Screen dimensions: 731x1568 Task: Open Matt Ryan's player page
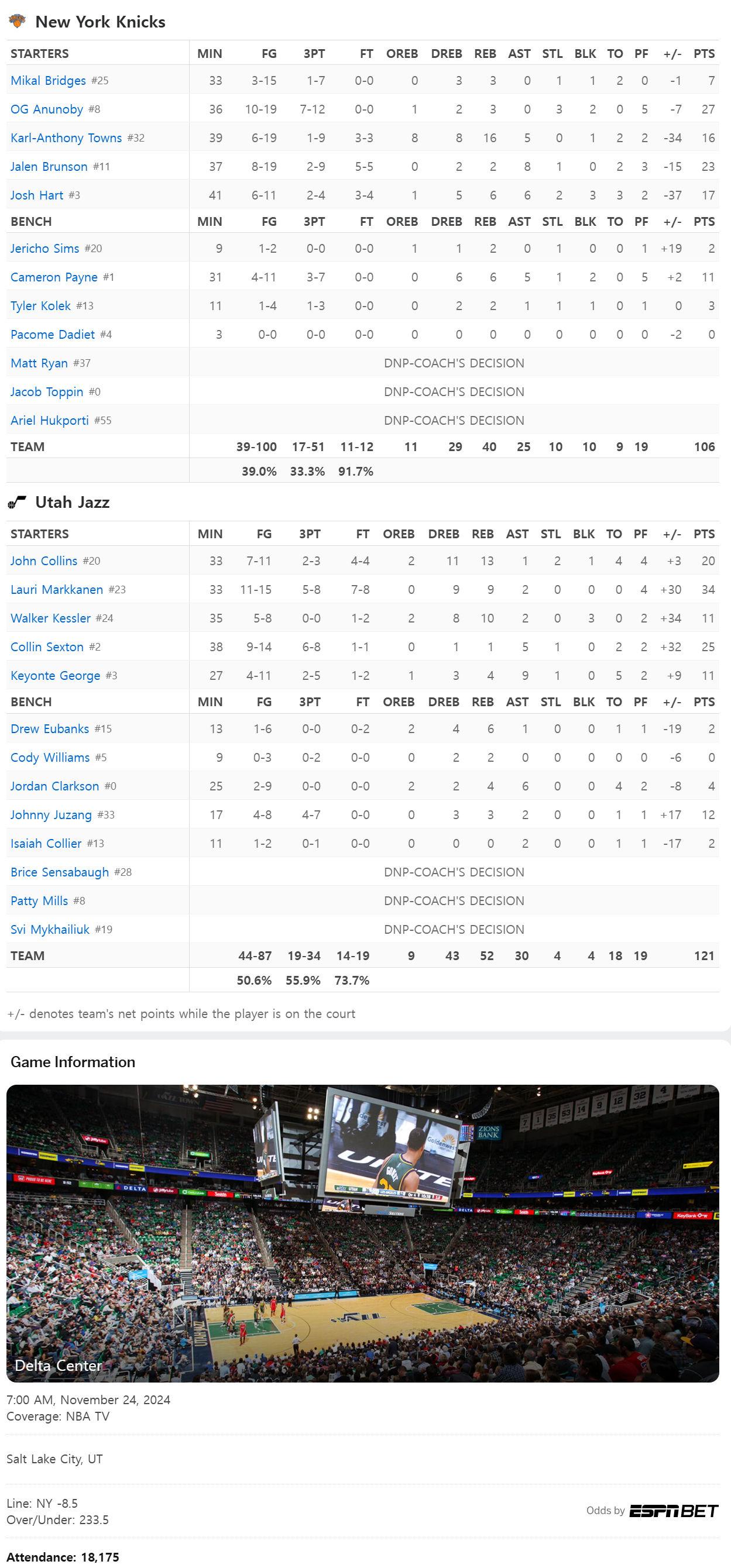click(x=39, y=363)
